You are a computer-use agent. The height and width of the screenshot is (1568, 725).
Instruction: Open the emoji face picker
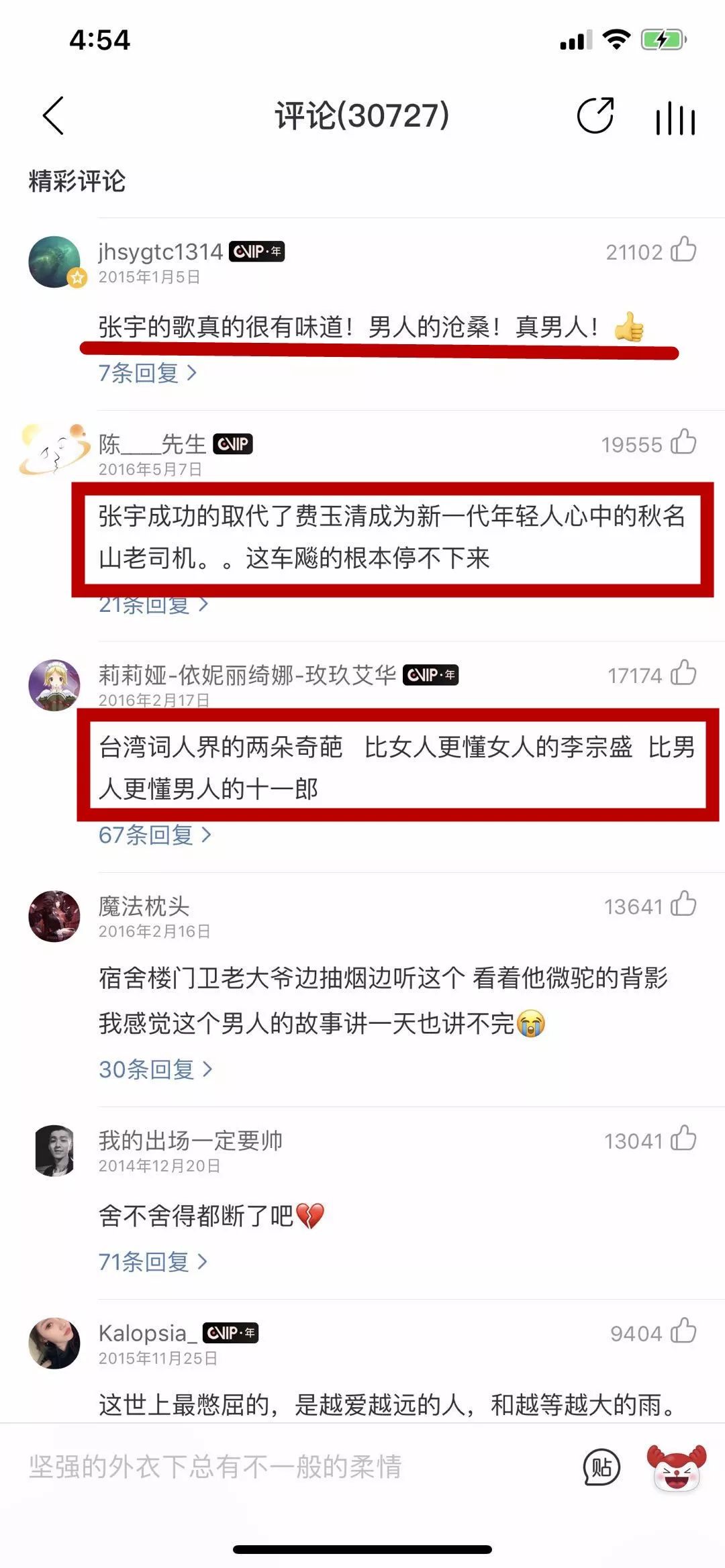click(676, 1467)
